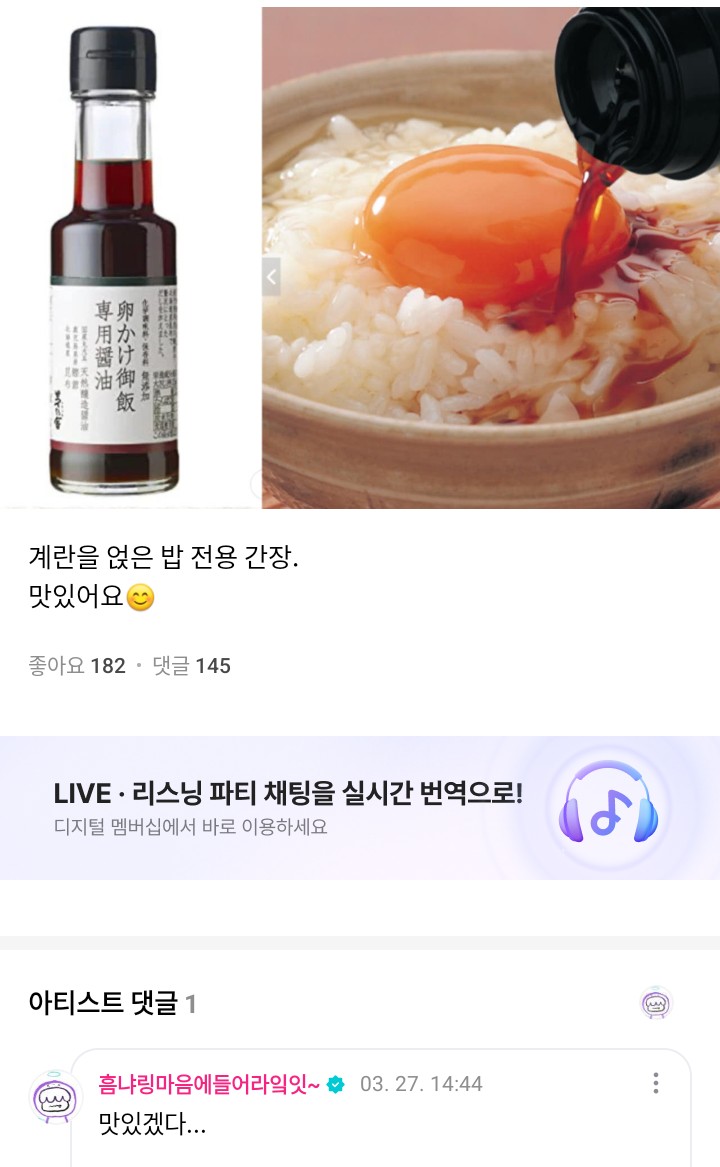Open the 댓글 145 comments list
Viewport: 720px width, 1167px height.
coord(191,665)
